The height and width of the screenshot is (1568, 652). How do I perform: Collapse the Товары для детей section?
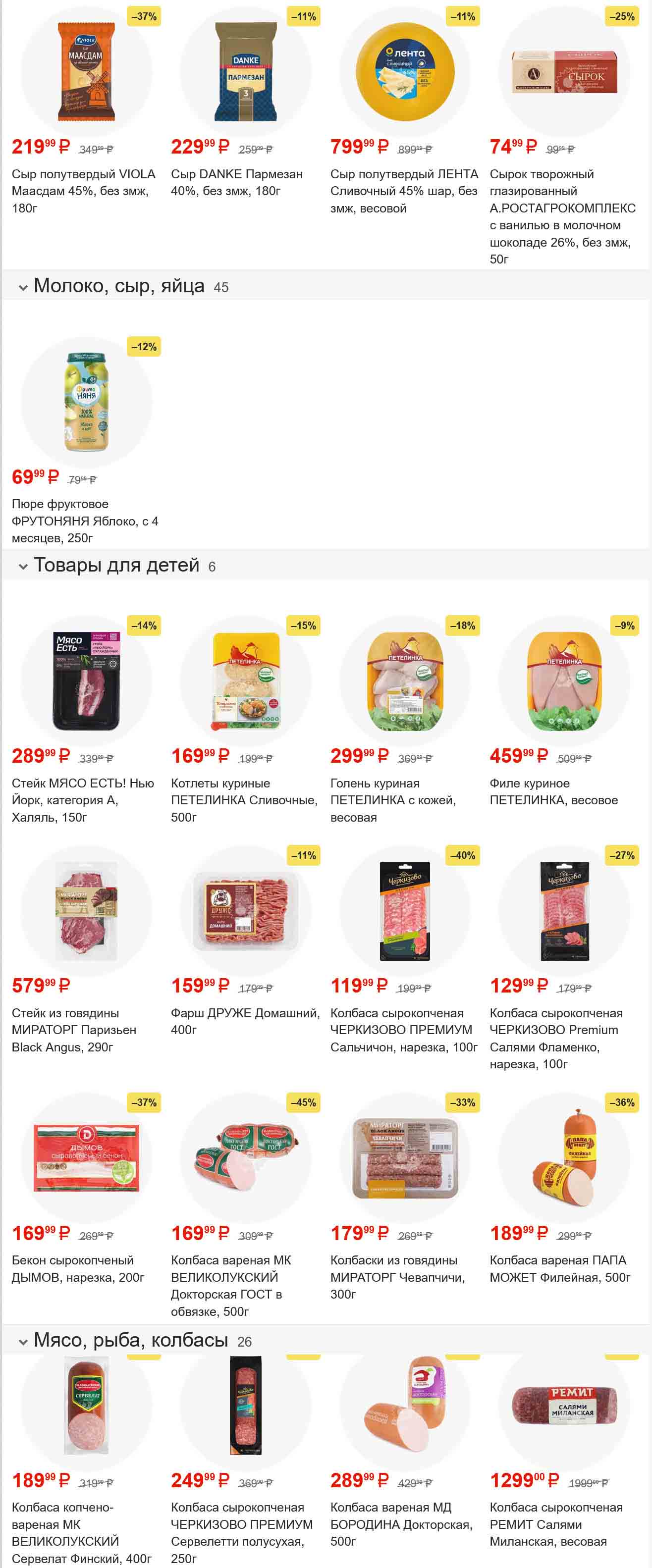(x=23, y=566)
